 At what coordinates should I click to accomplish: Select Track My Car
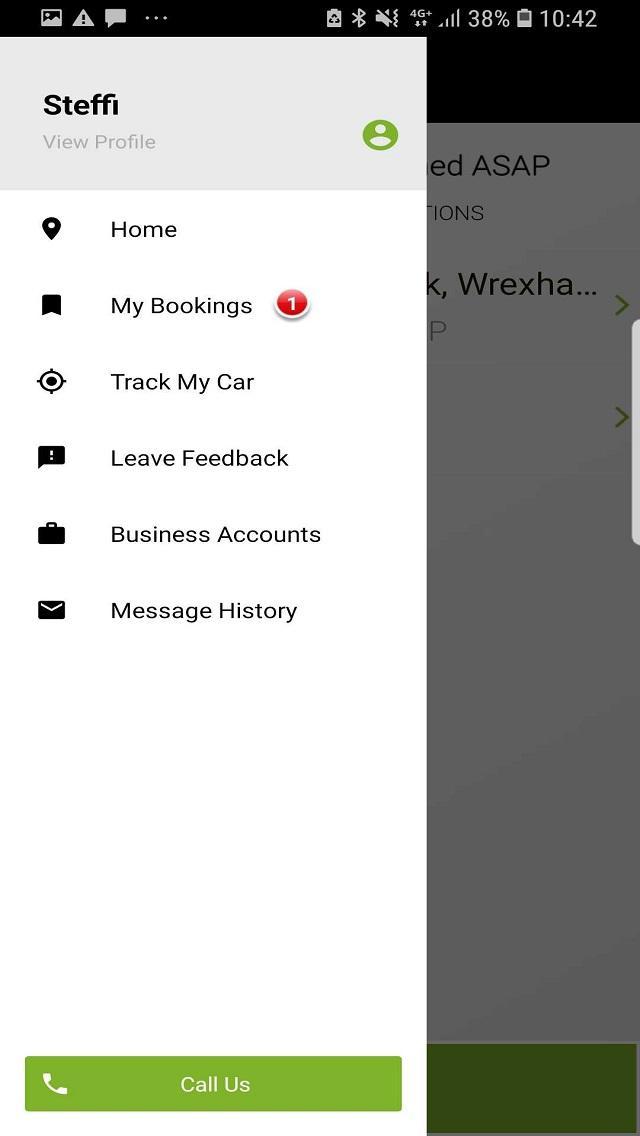(182, 382)
